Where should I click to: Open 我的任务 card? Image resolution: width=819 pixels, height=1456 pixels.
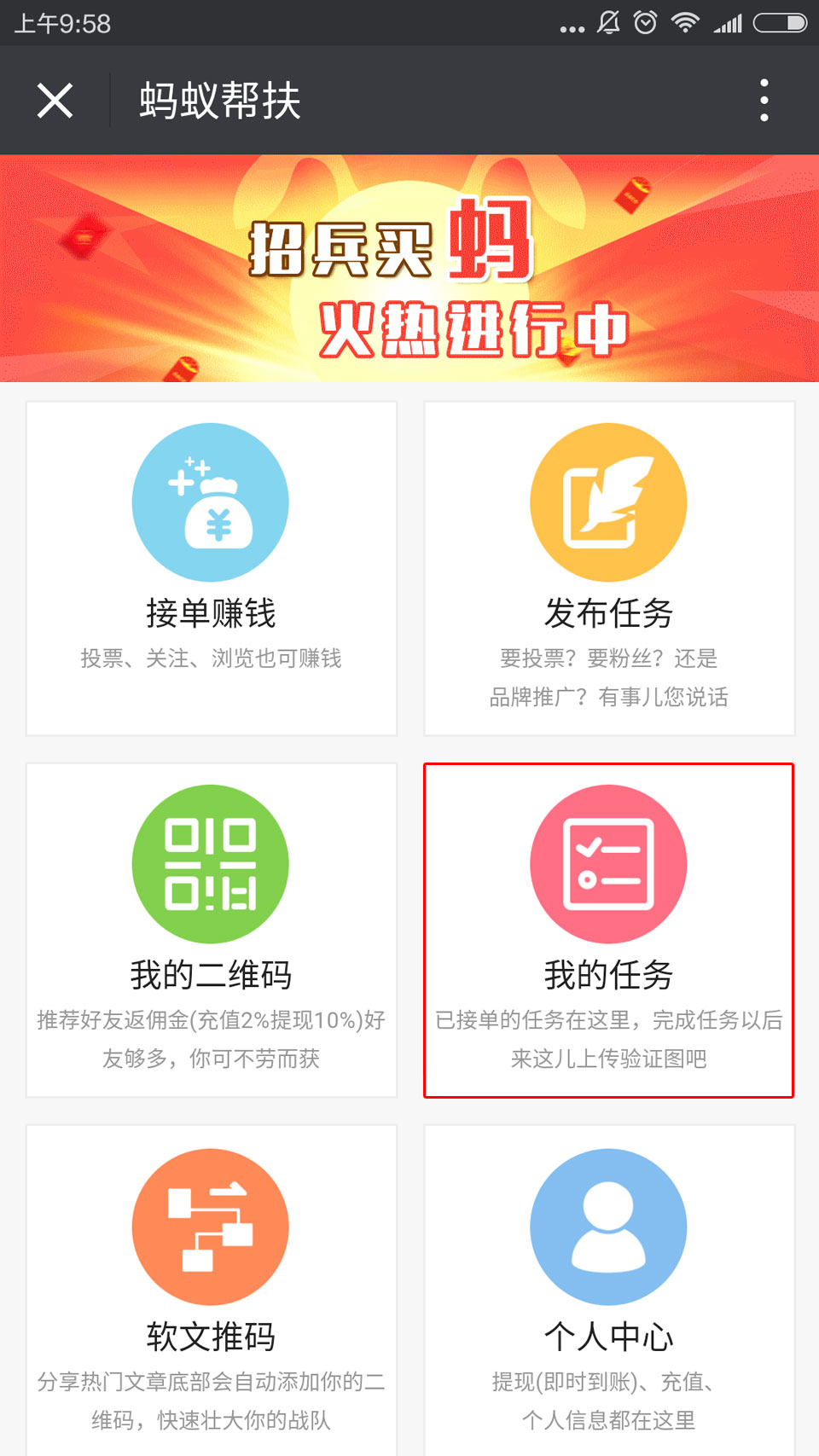pos(608,930)
